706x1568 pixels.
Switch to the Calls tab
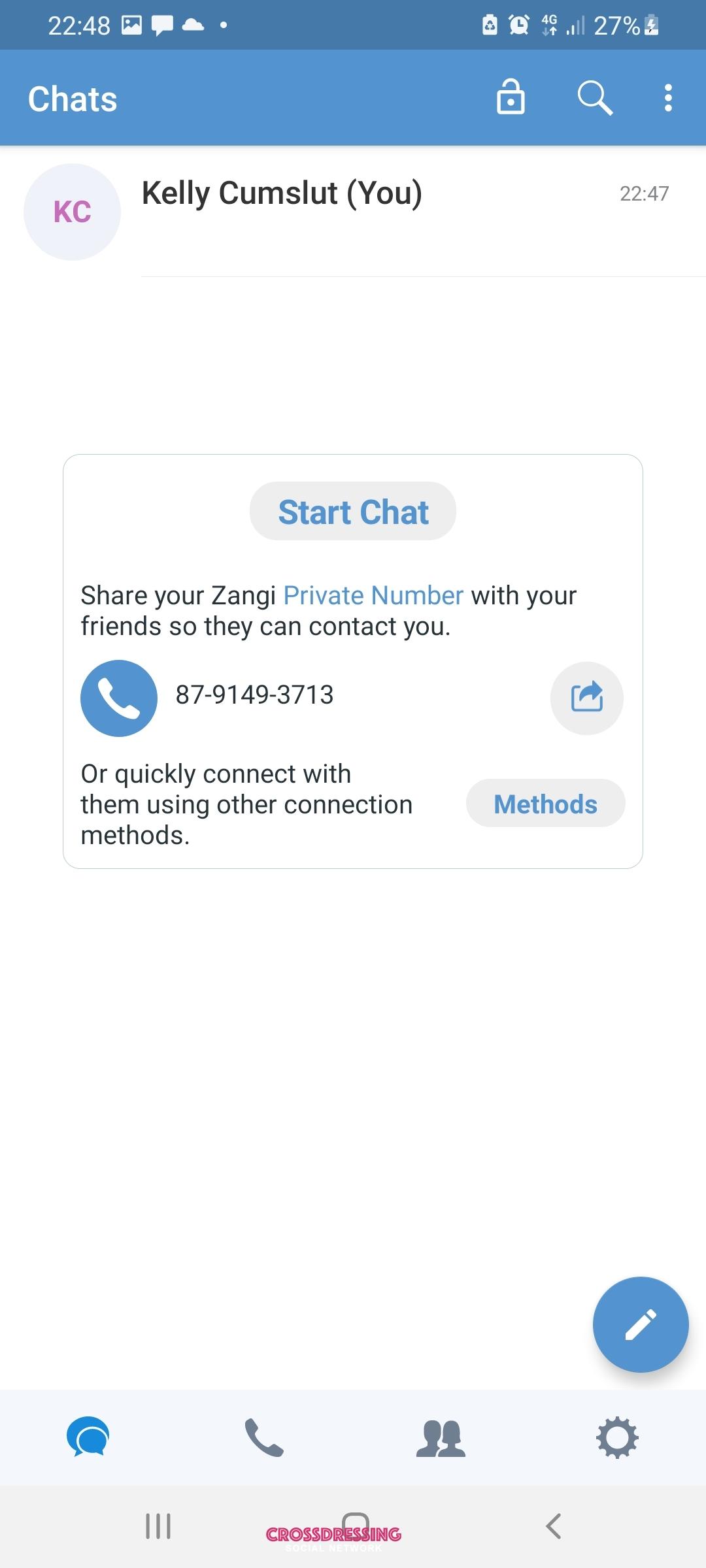coord(264,1437)
